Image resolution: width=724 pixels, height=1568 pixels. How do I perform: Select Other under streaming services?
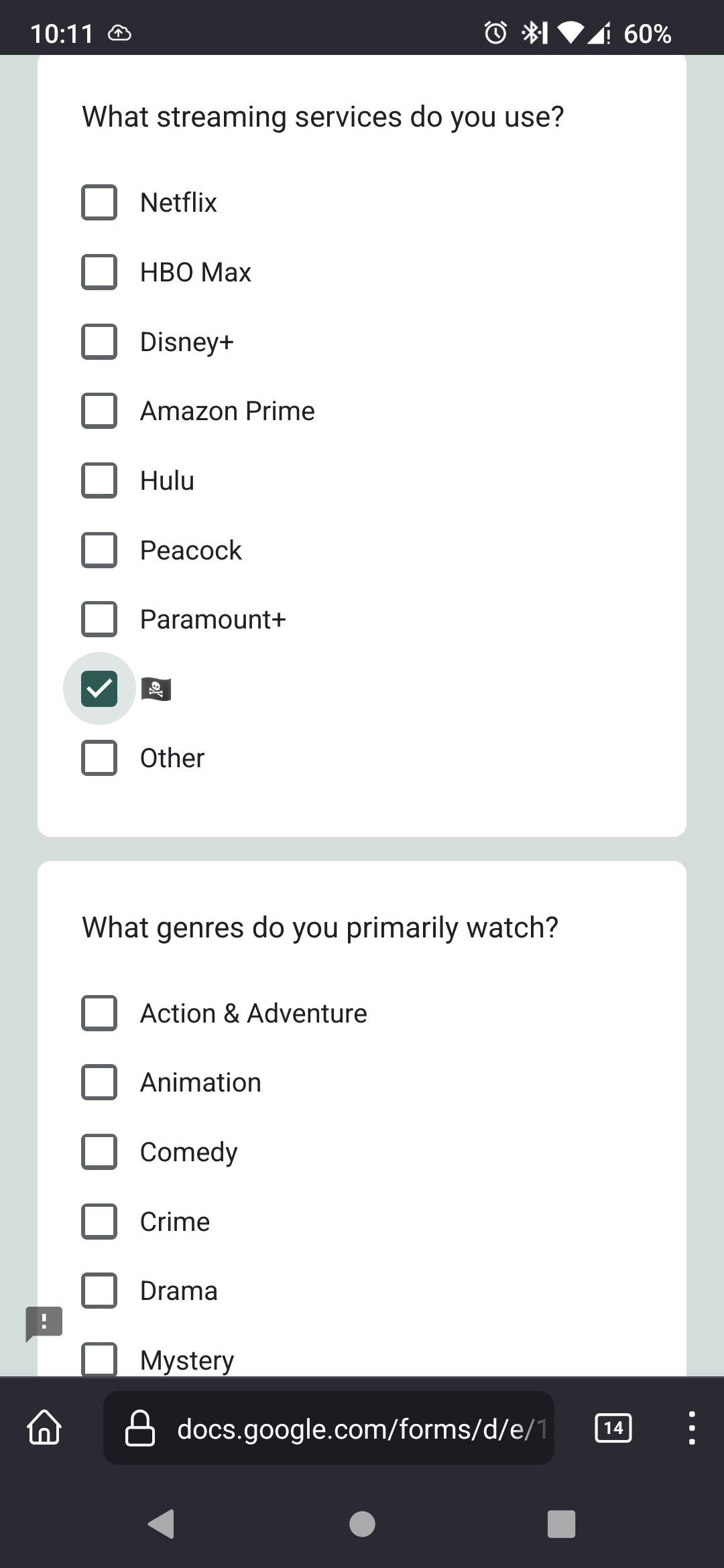coord(99,758)
